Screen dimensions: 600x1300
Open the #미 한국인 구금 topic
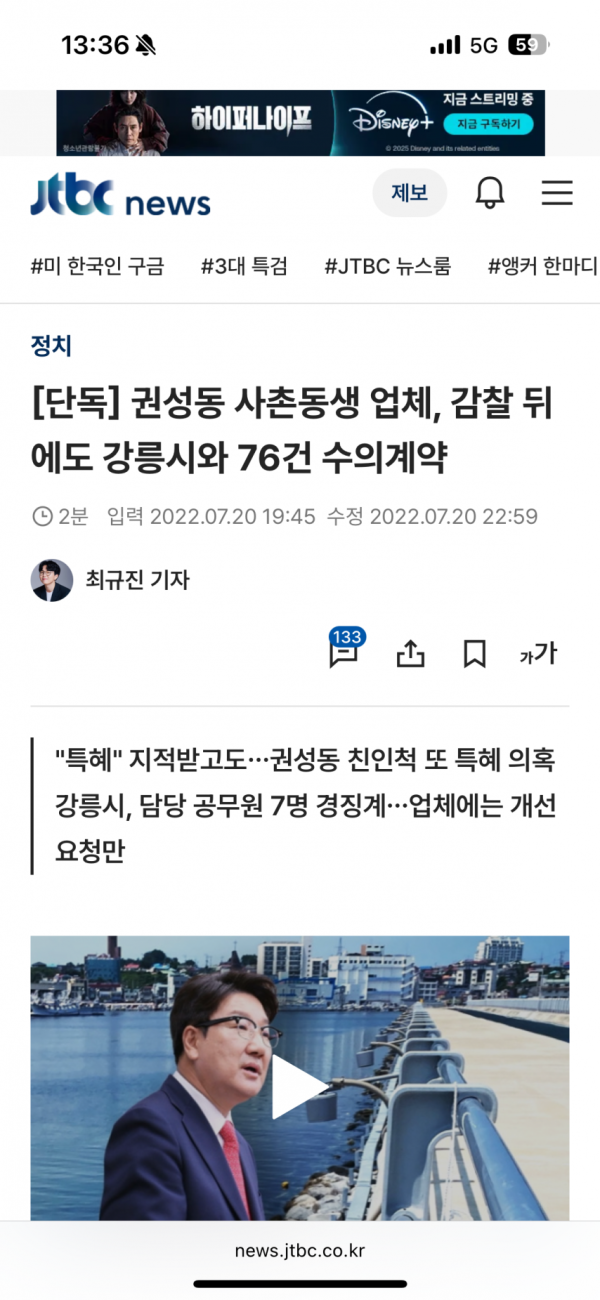pos(97,266)
